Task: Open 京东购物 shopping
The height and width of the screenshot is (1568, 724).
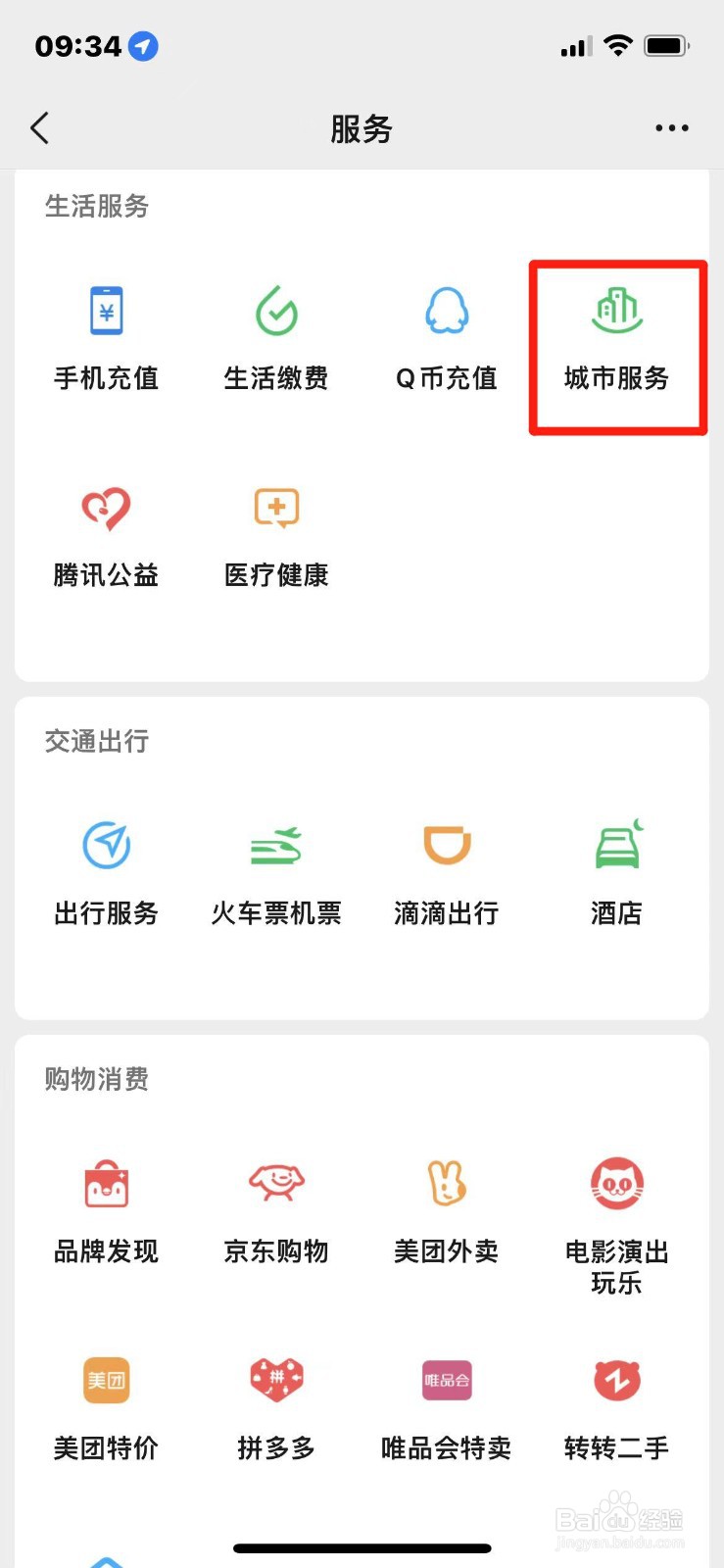Action: pos(276,1212)
